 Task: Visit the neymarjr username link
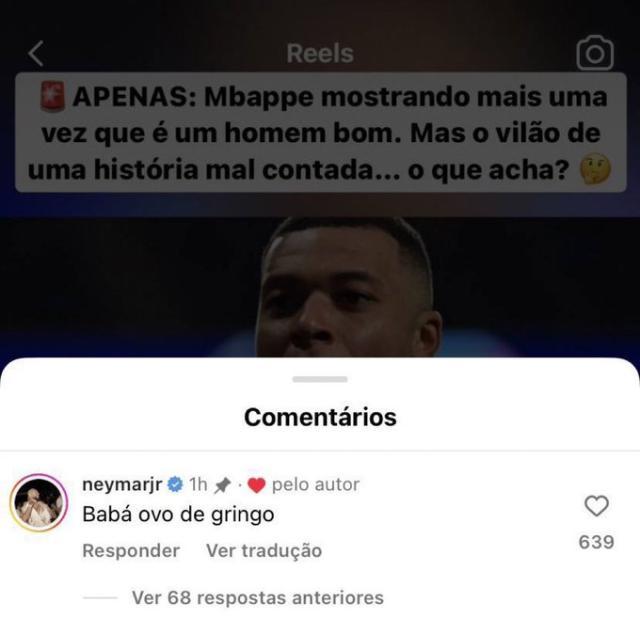[121, 484]
